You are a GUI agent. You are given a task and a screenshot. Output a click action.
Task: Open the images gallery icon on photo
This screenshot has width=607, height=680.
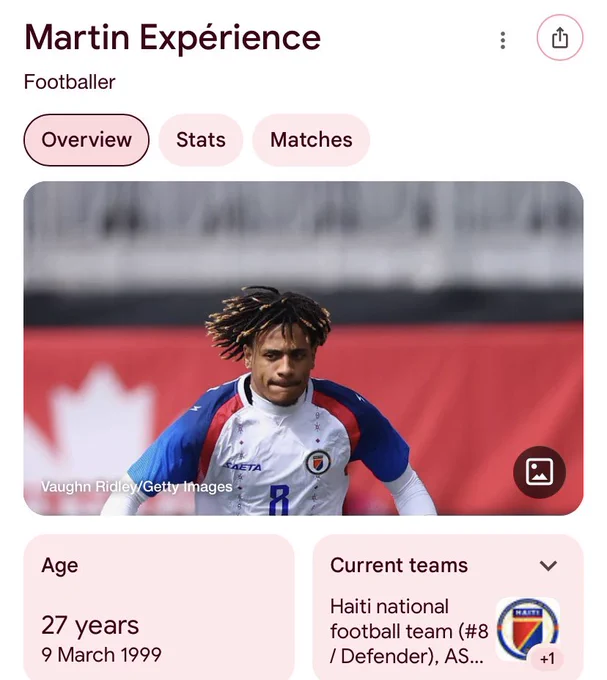tap(539, 472)
